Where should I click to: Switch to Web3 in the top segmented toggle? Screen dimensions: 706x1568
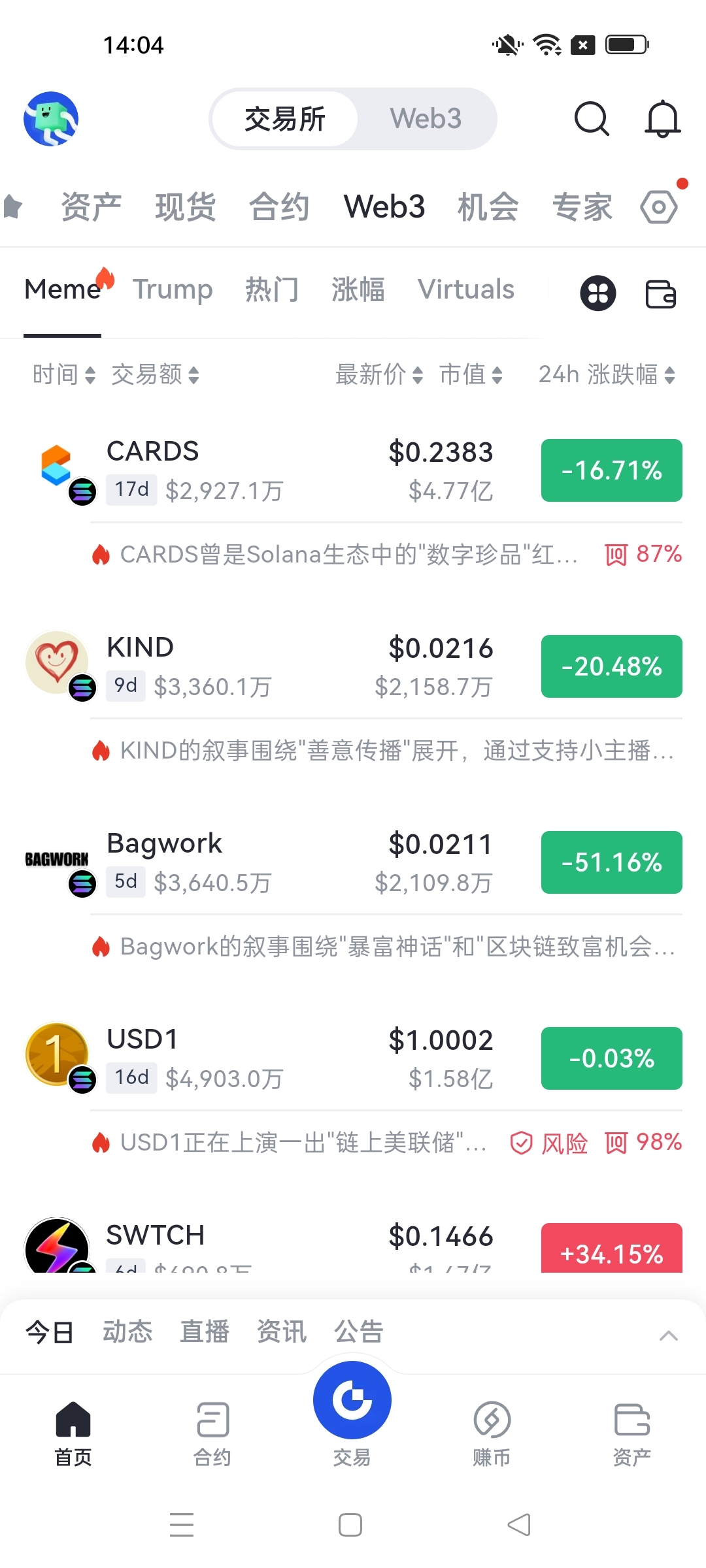(x=426, y=118)
